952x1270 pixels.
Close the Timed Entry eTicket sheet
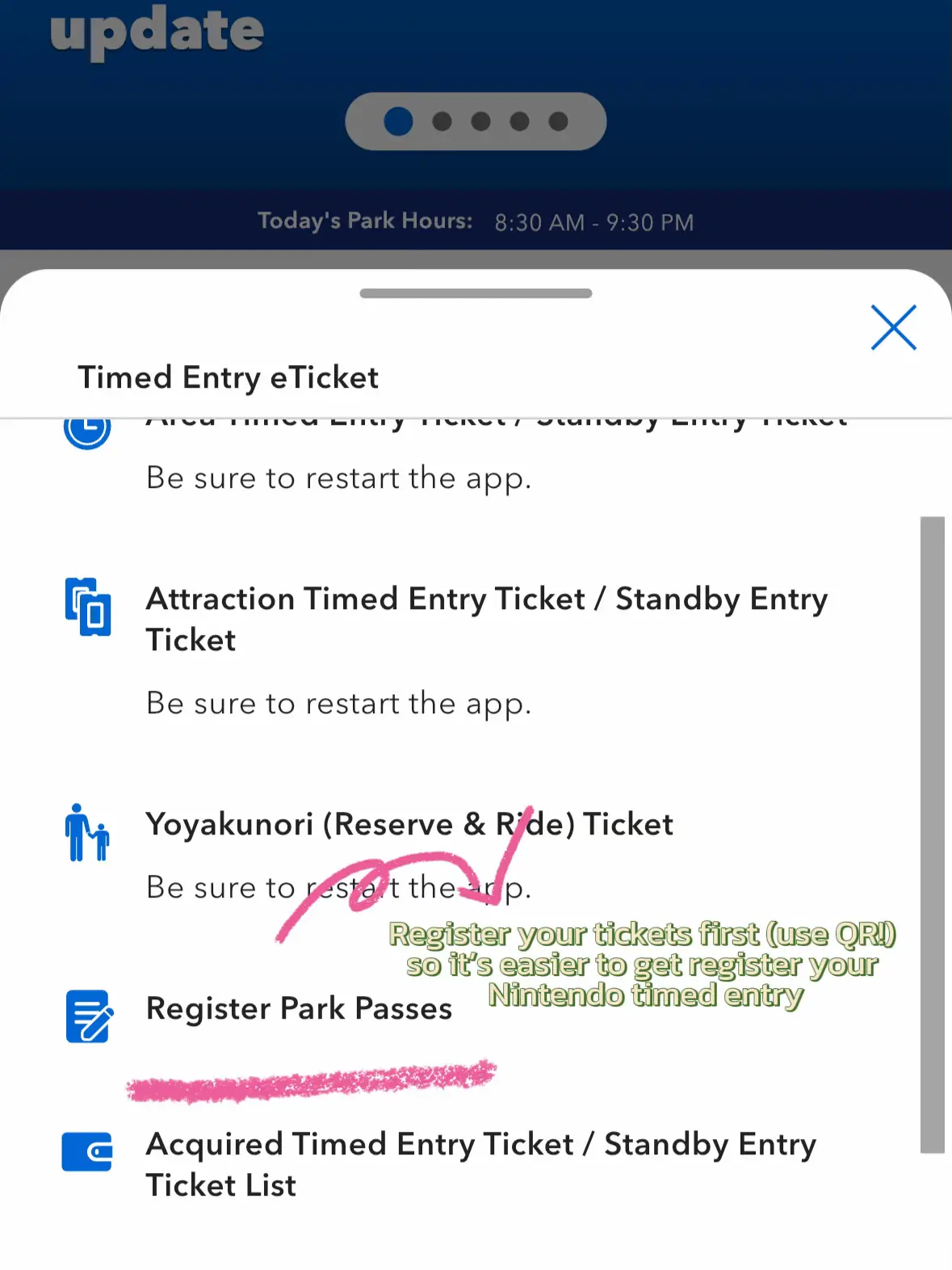point(893,327)
